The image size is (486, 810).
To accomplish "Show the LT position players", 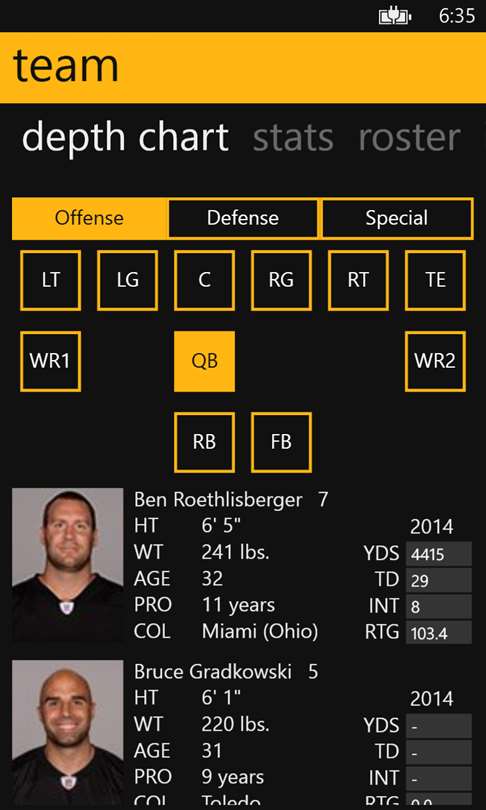I will click(x=51, y=281).
